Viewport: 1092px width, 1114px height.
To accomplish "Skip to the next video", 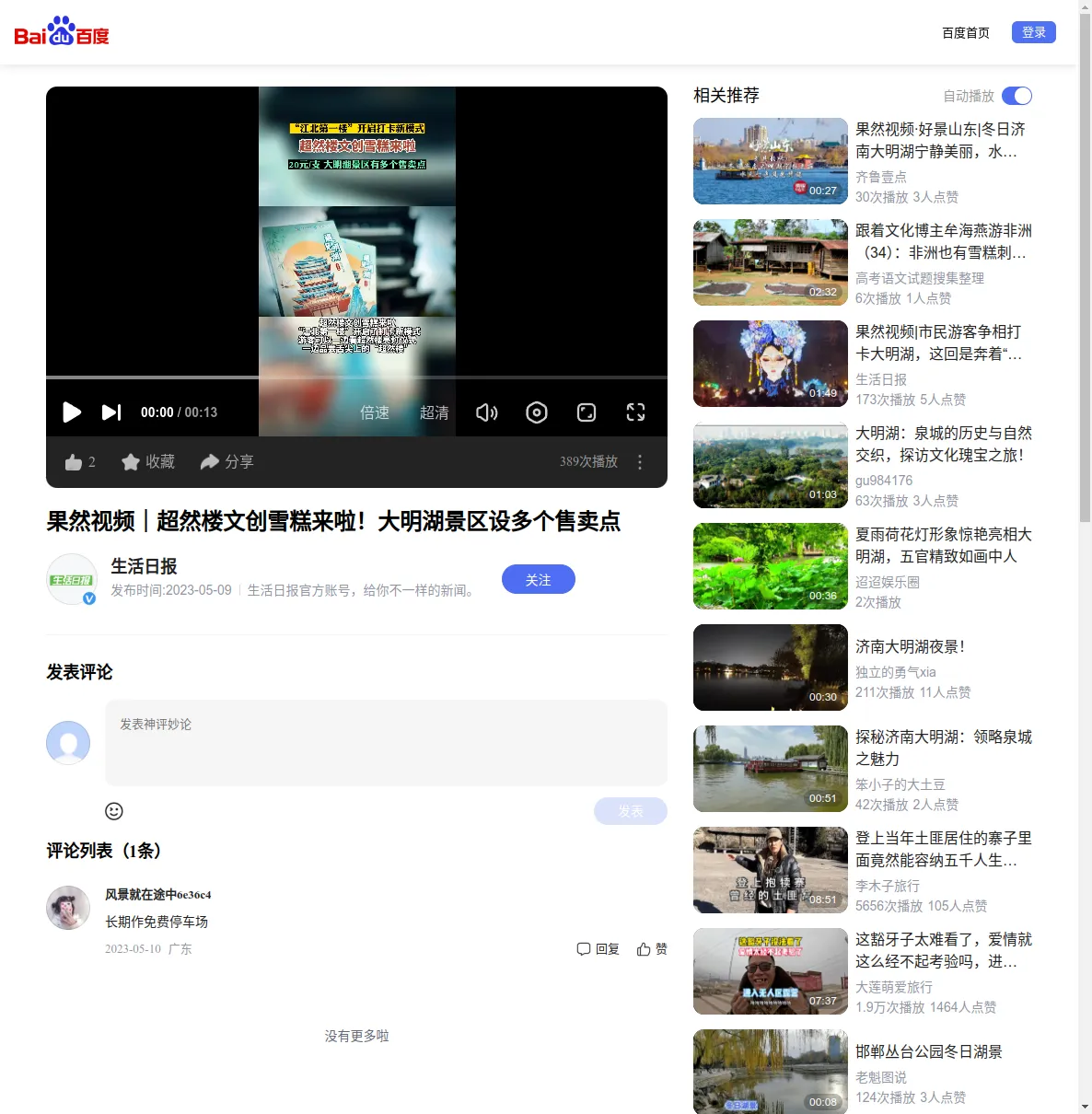I will [111, 412].
